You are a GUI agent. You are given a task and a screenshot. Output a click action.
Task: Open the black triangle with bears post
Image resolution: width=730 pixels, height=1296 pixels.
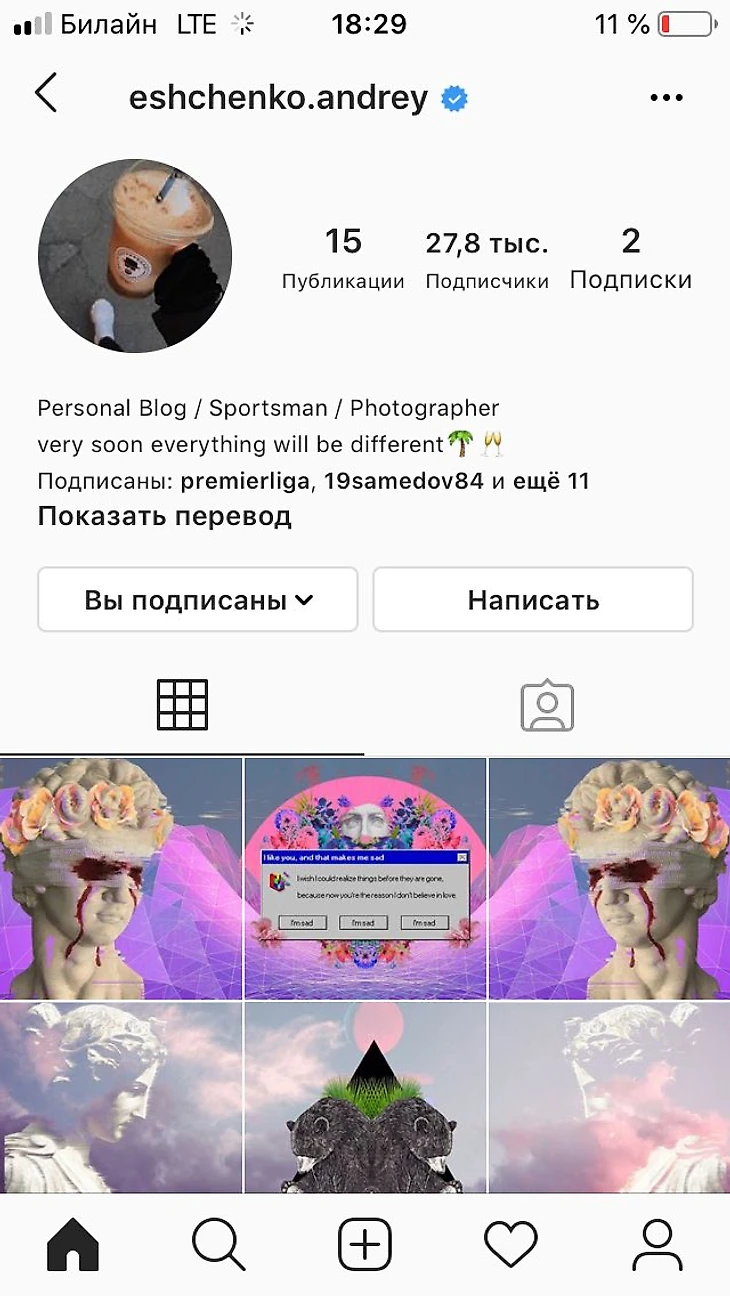pyautogui.click(x=365, y=1098)
